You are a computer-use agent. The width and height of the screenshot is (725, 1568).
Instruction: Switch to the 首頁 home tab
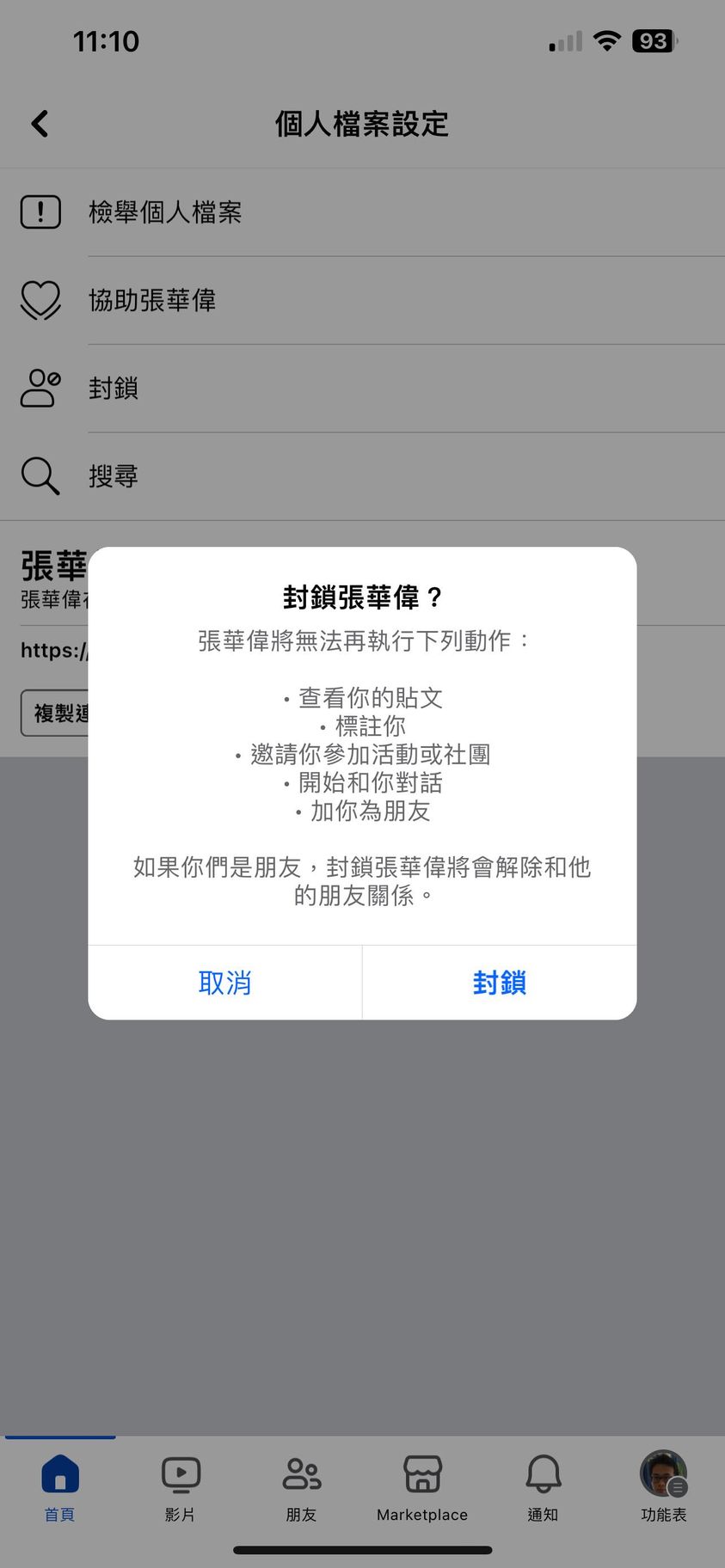pos(59,1487)
